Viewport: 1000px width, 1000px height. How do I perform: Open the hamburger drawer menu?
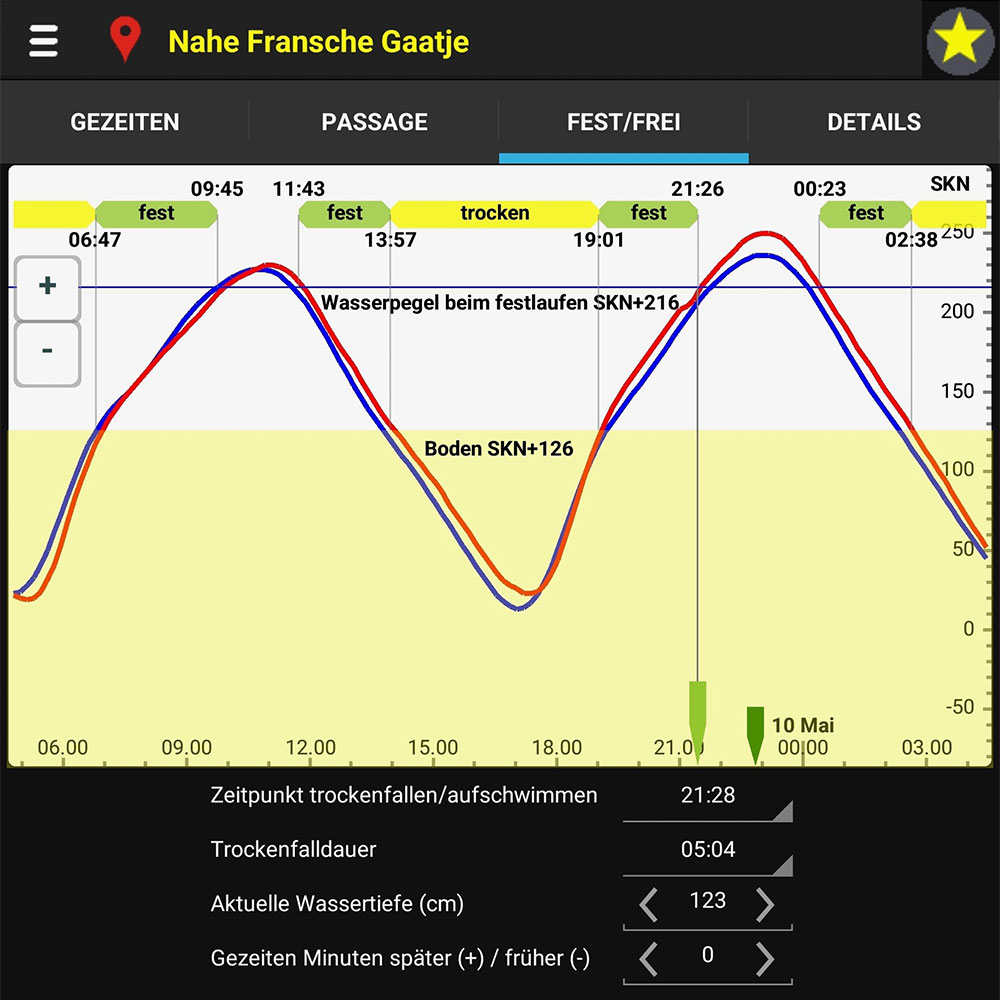click(x=43, y=41)
